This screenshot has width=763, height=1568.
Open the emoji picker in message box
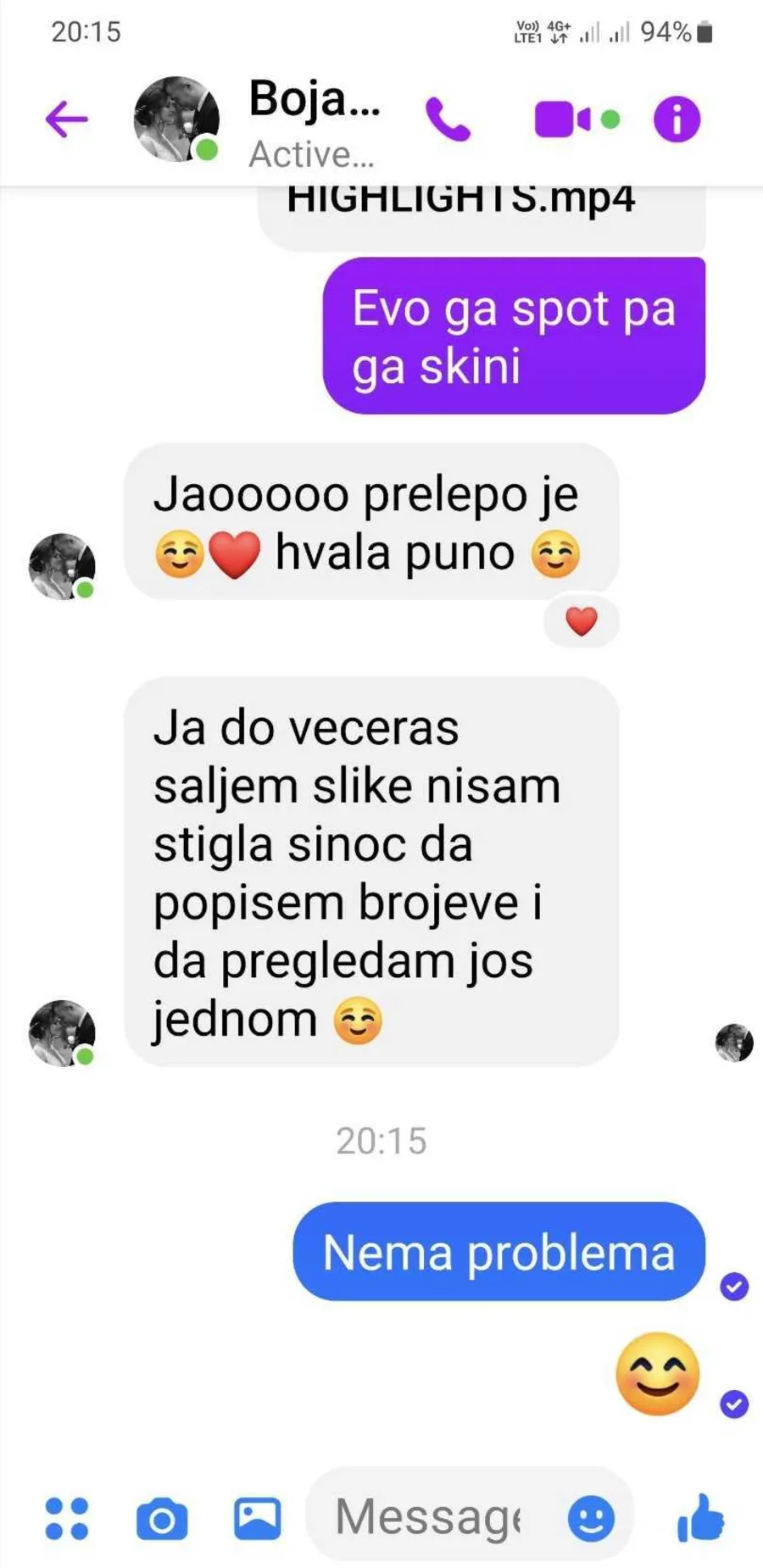tap(591, 1518)
